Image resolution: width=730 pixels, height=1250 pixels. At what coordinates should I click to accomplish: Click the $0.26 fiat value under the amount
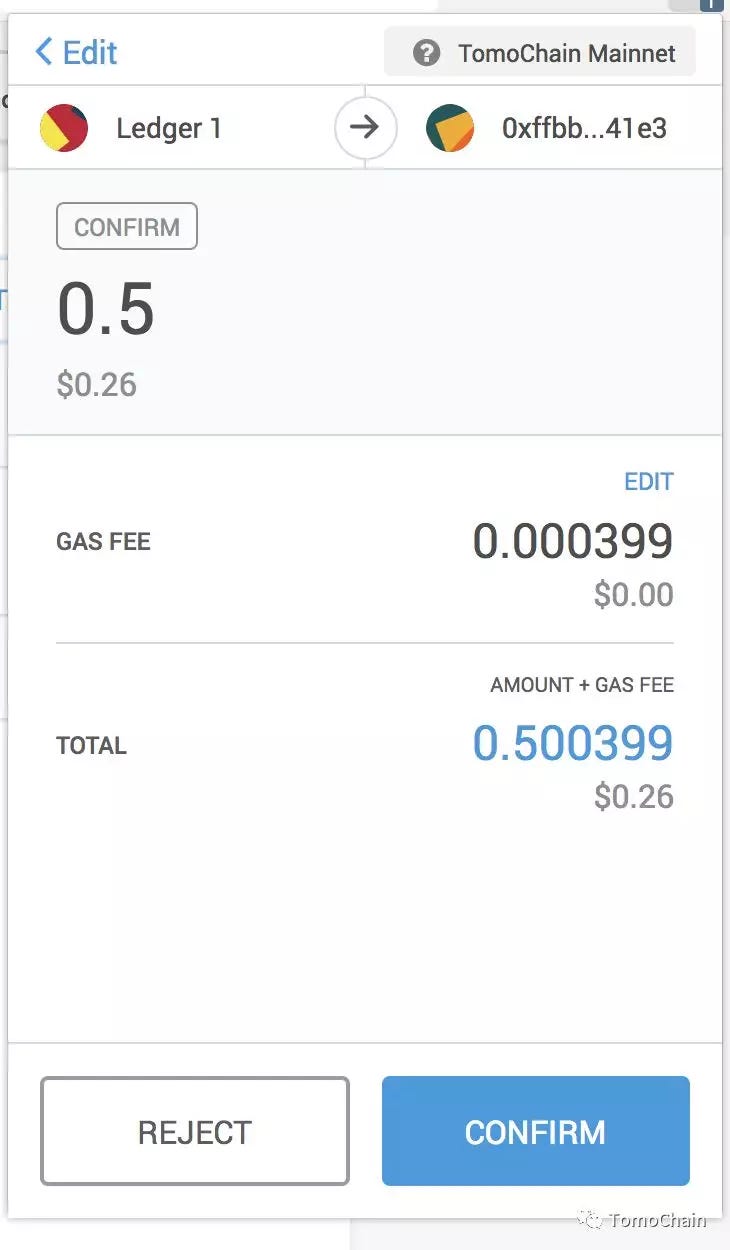96,384
